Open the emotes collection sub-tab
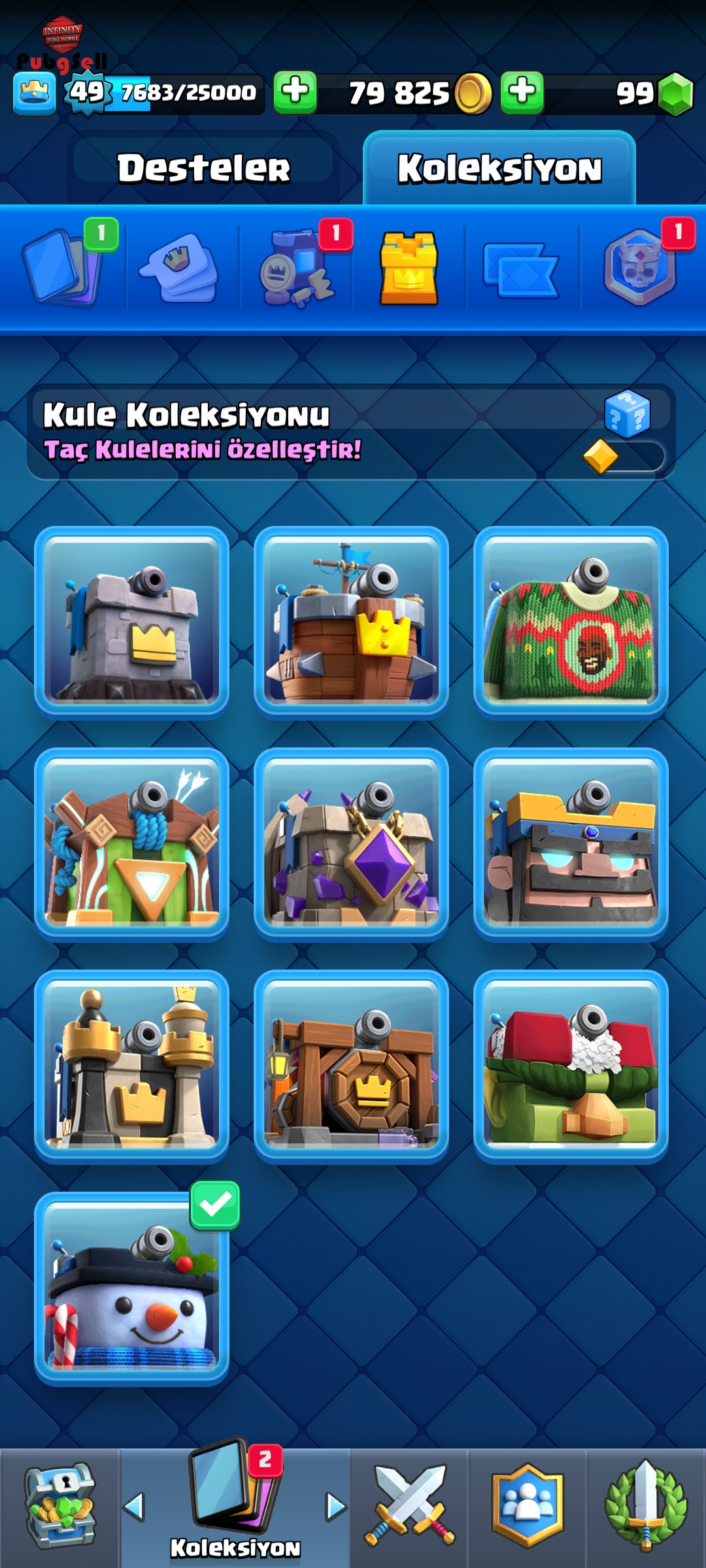 click(179, 268)
